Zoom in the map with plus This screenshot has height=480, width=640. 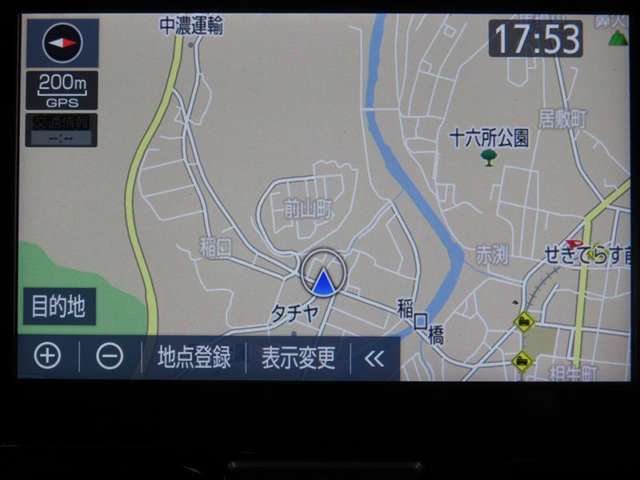(x=47, y=356)
